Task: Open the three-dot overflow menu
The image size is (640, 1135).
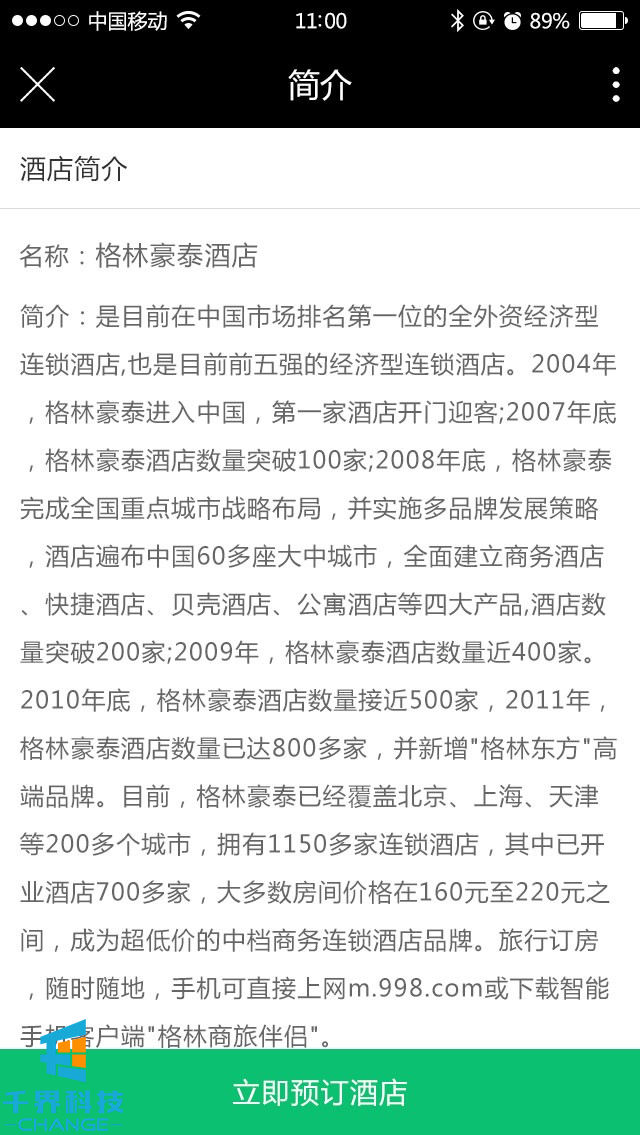Action: 615,85
